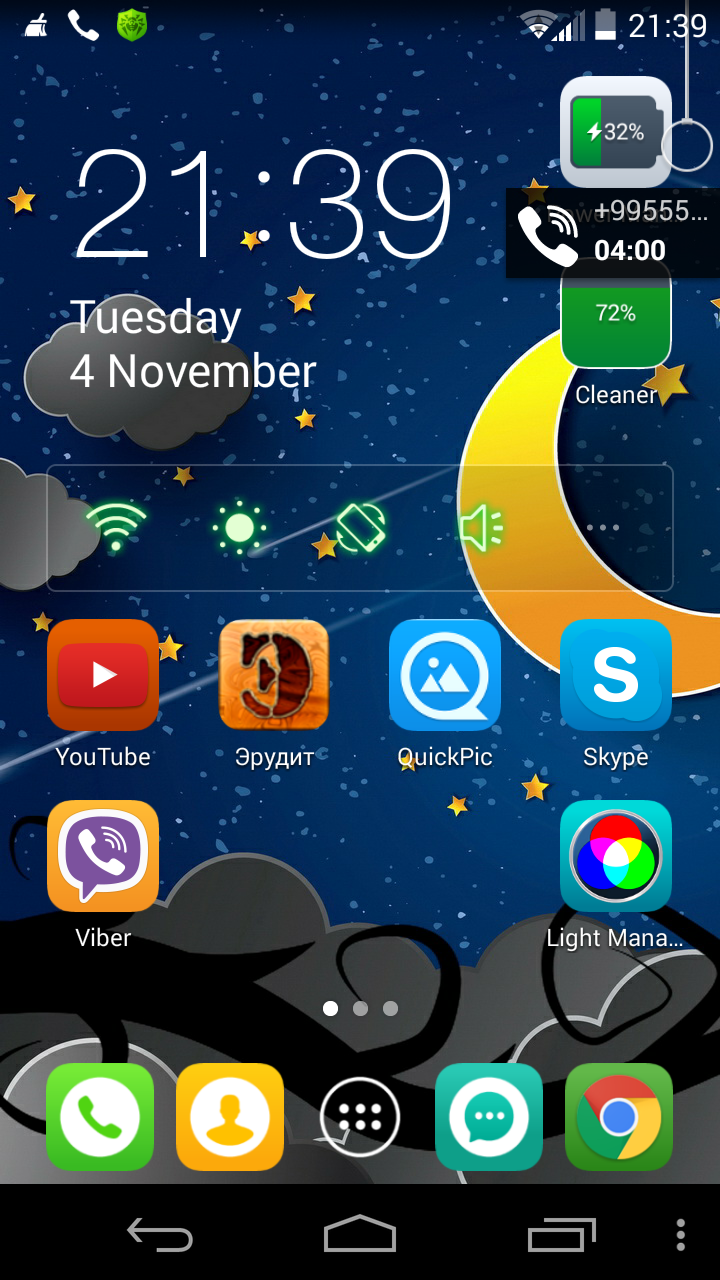
Task: Open the Contacts app in the dock
Action: coord(230,1117)
